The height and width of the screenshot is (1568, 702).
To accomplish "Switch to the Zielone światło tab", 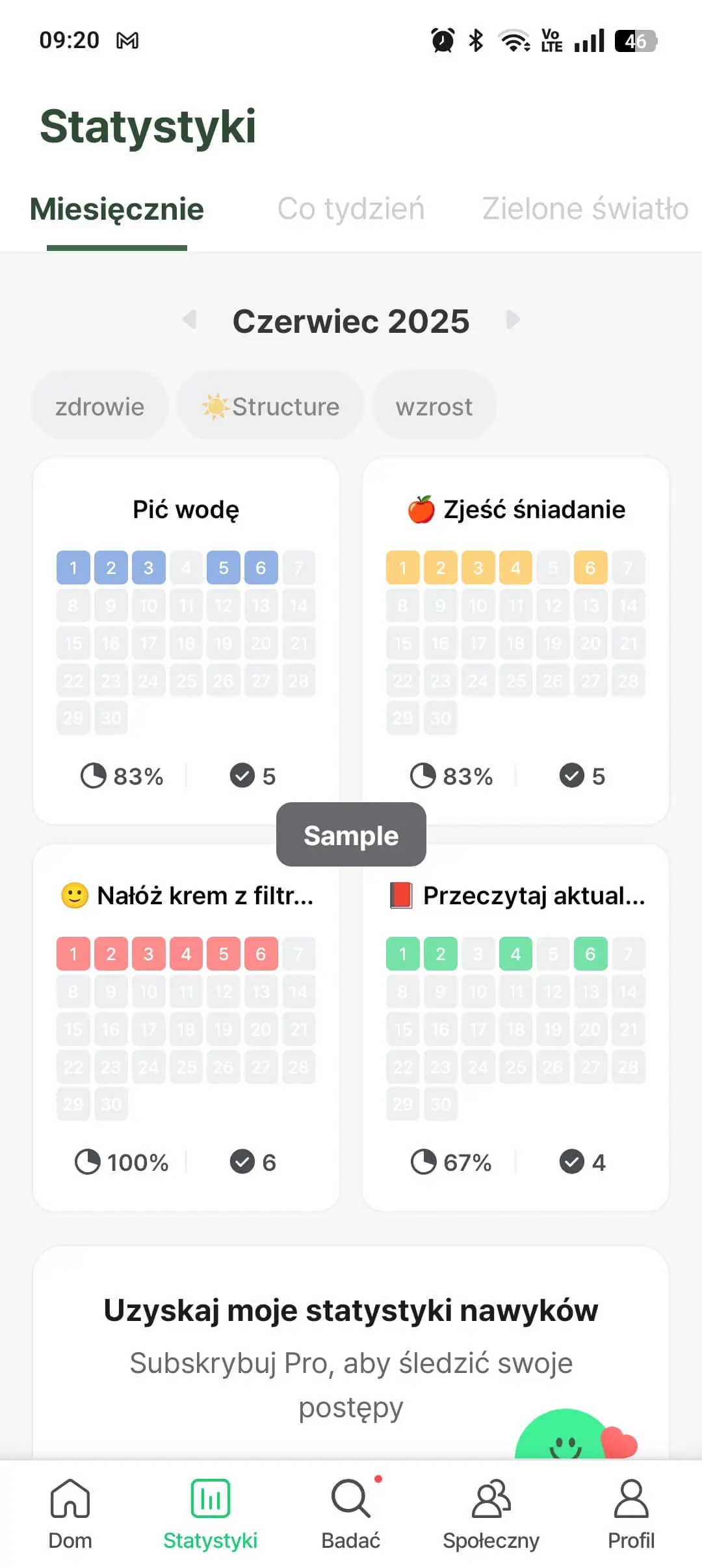I will [x=585, y=209].
